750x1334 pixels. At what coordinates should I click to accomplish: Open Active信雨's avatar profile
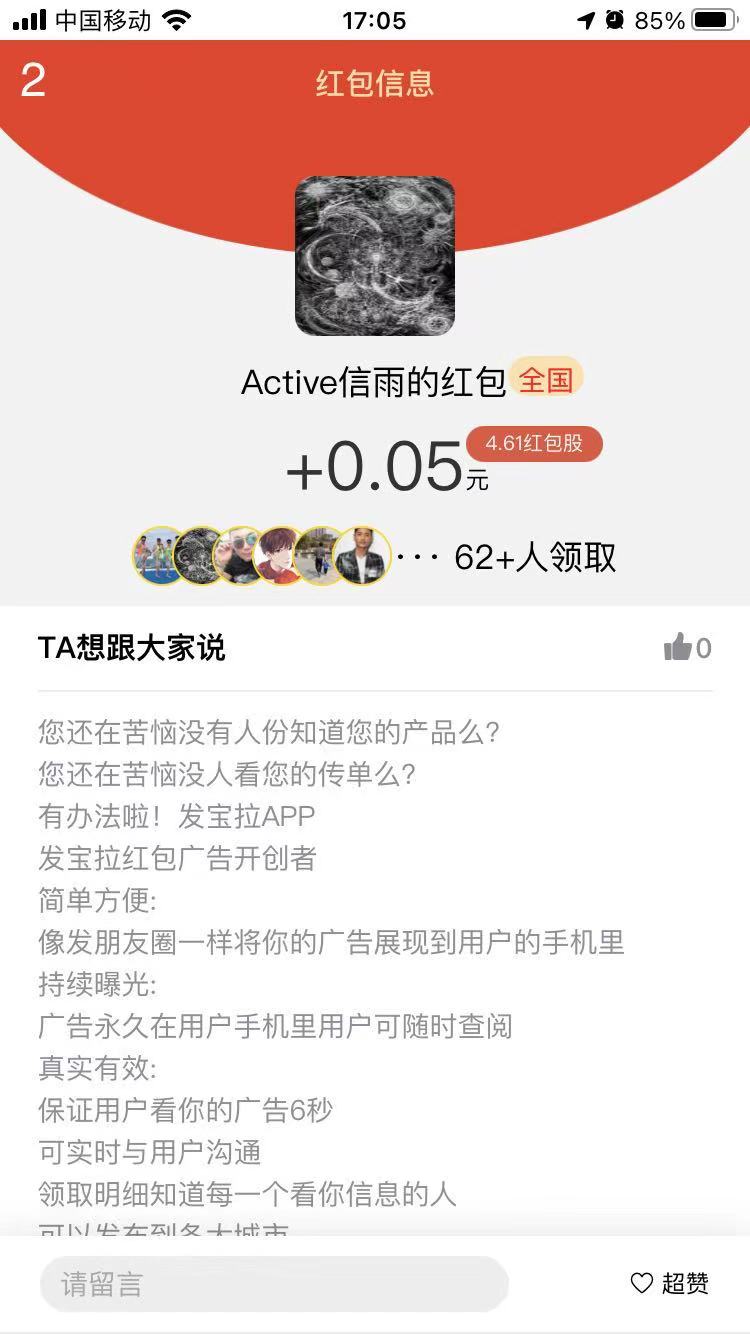(375, 256)
